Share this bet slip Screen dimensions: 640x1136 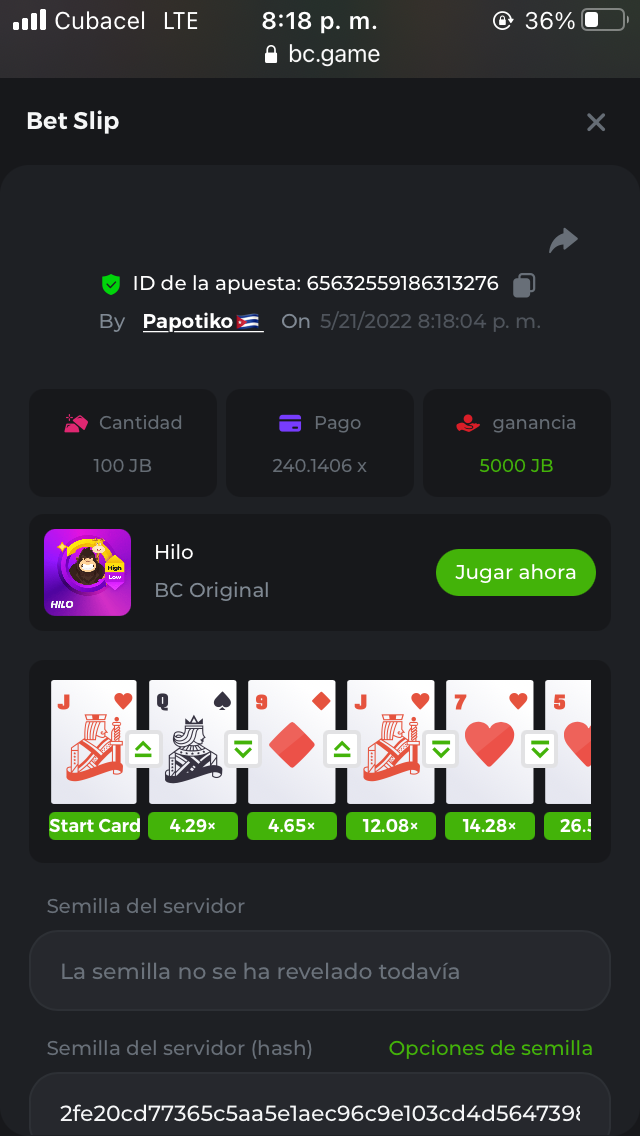(x=563, y=241)
